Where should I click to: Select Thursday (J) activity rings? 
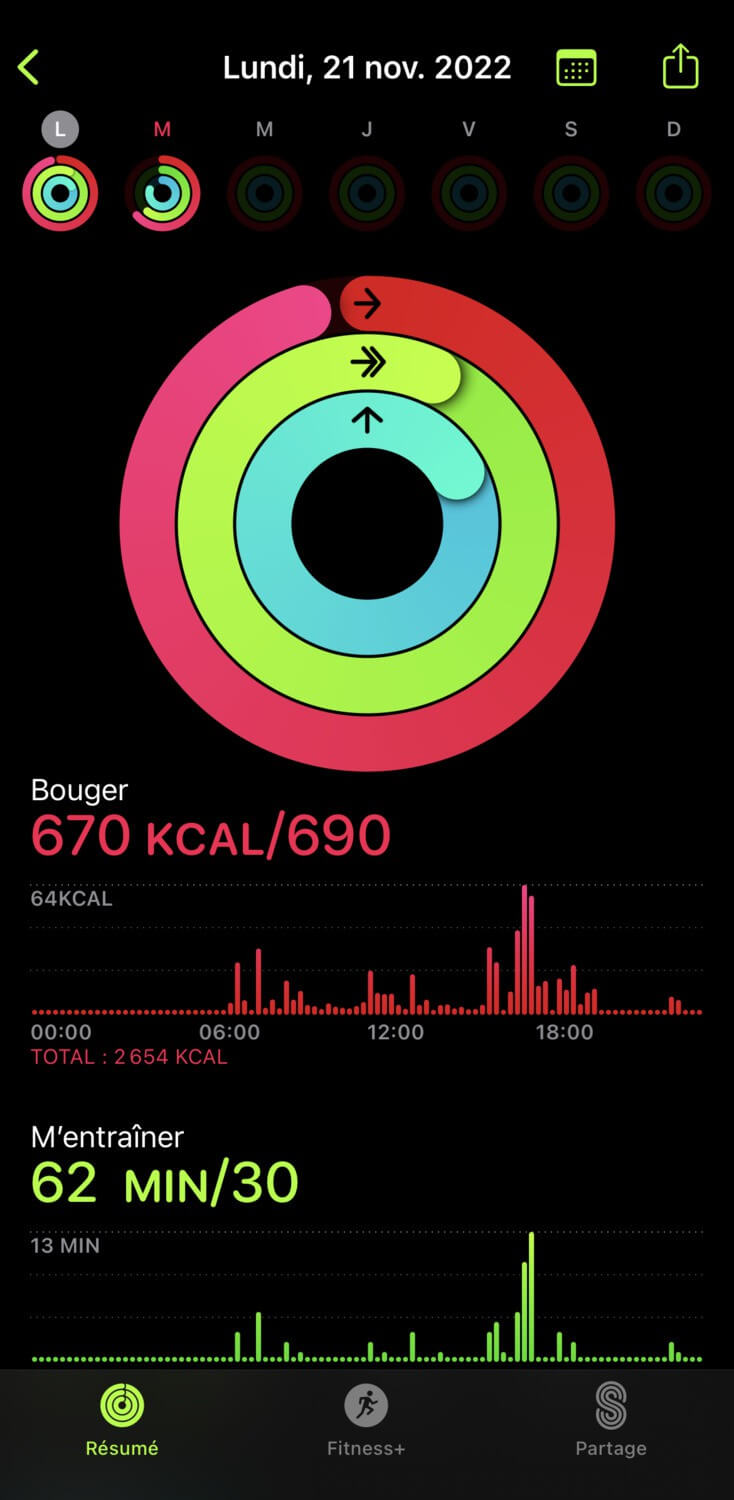click(367, 175)
